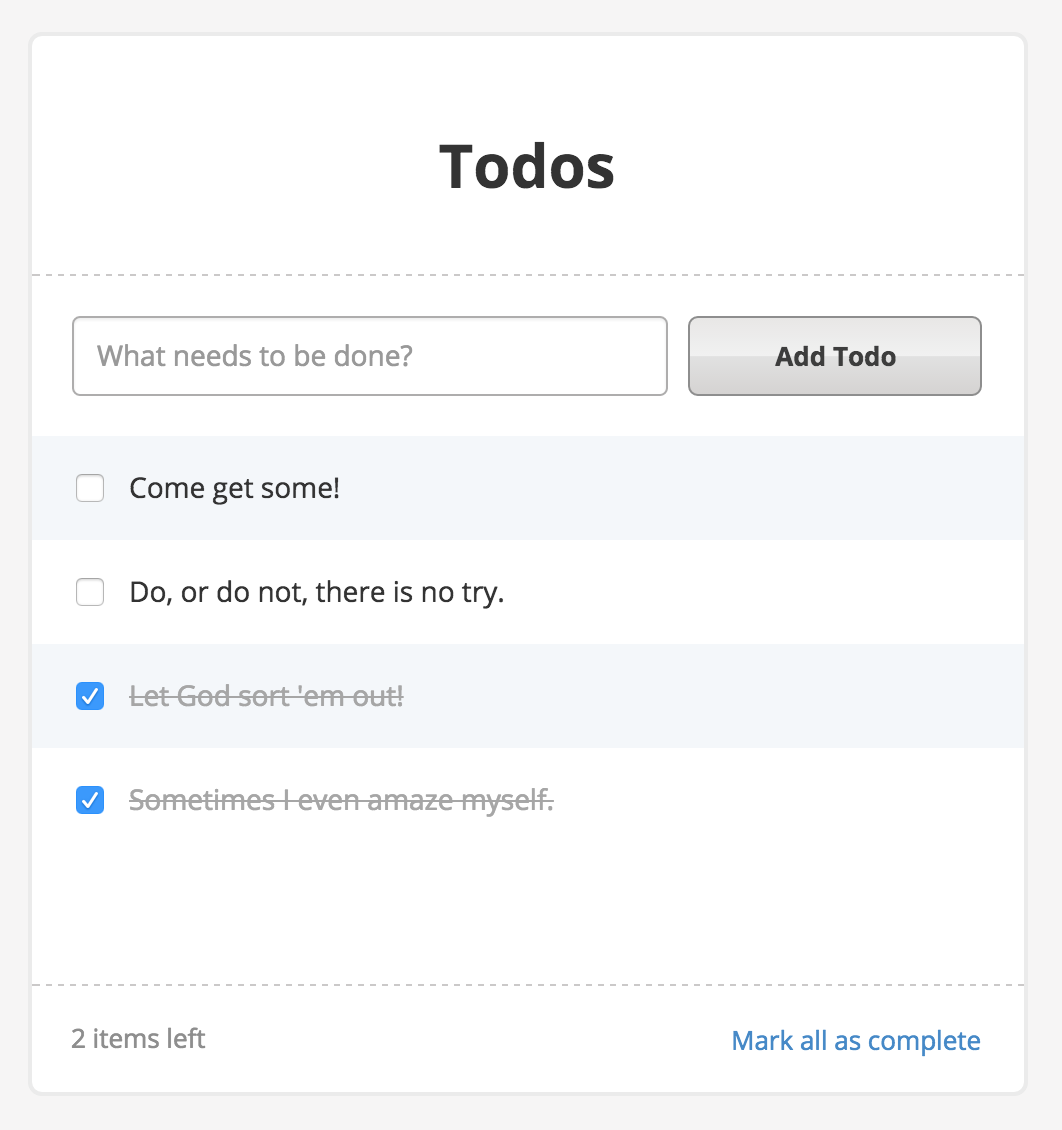Uncheck the 'Let God sort 'em out!' todo
This screenshot has width=1062, height=1130.
[x=90, y=696]
